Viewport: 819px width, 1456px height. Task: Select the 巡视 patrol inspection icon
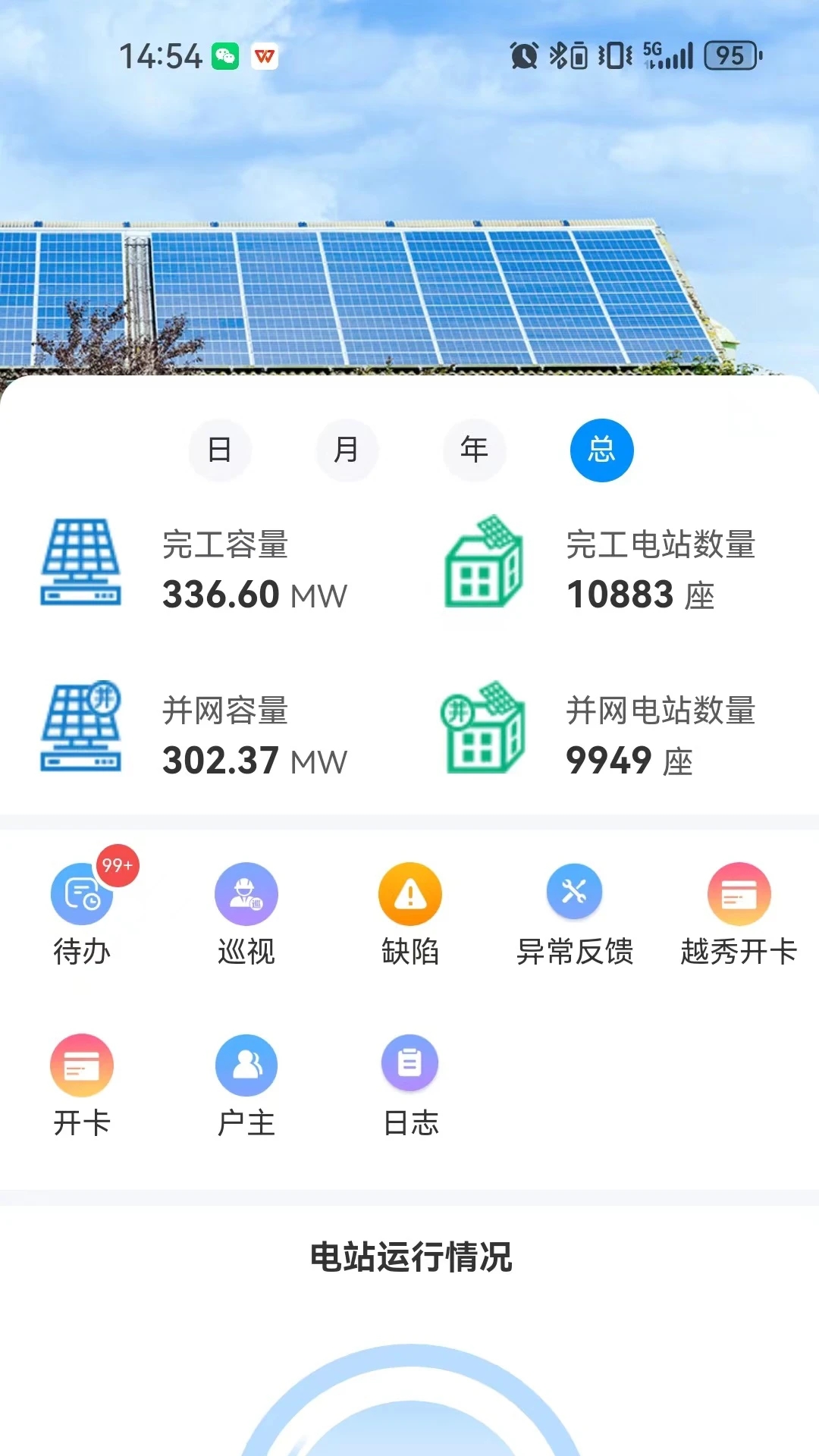click(246, 895)
